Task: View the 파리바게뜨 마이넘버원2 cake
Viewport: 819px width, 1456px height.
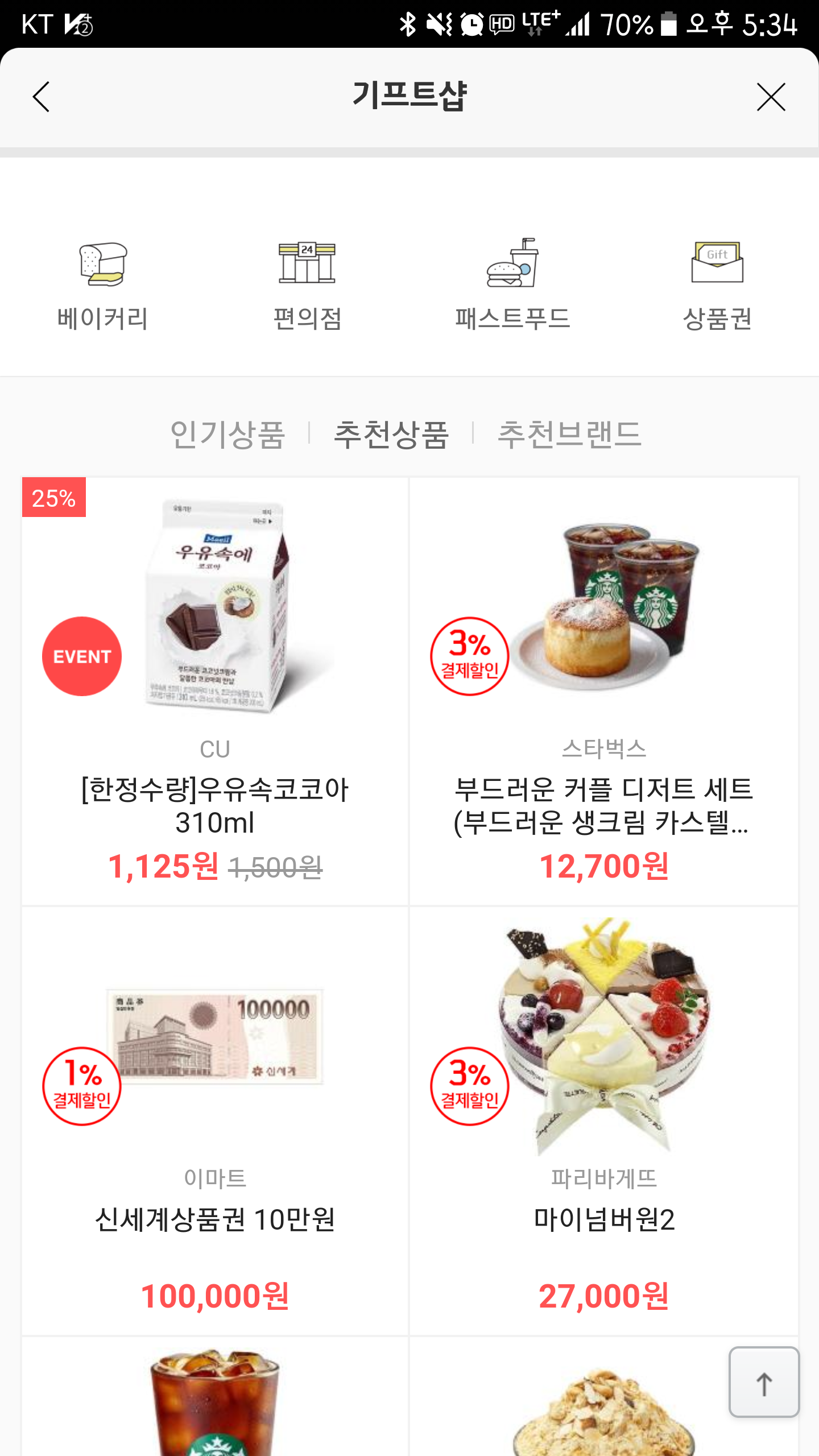Action: click(x=603, y=1120)
